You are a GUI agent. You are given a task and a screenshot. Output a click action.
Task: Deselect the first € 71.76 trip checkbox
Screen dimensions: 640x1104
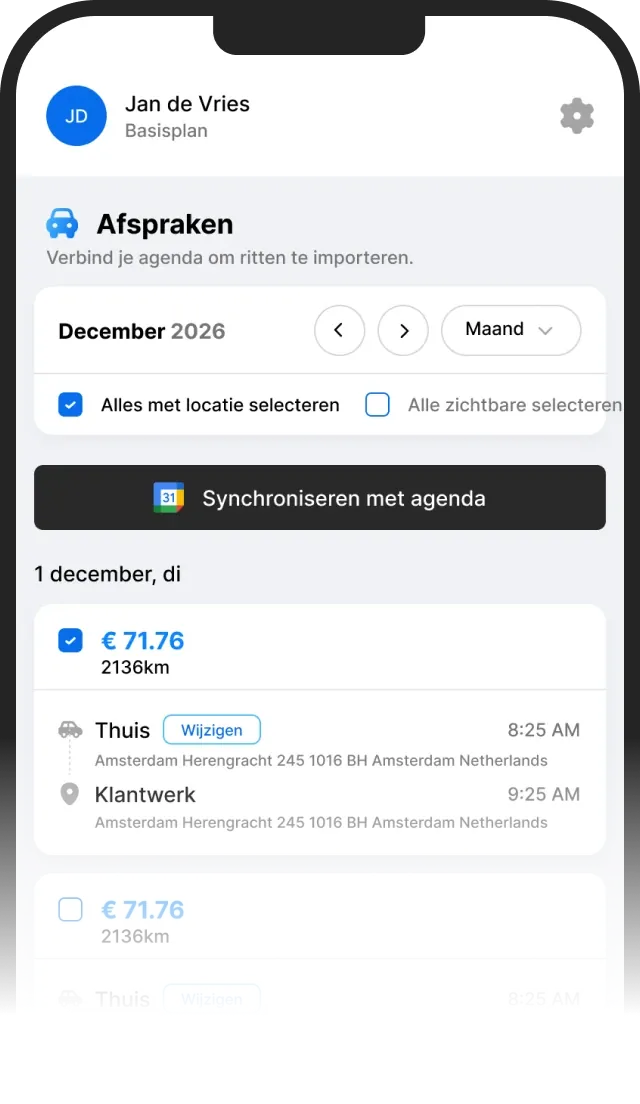(x=70, y=641)
